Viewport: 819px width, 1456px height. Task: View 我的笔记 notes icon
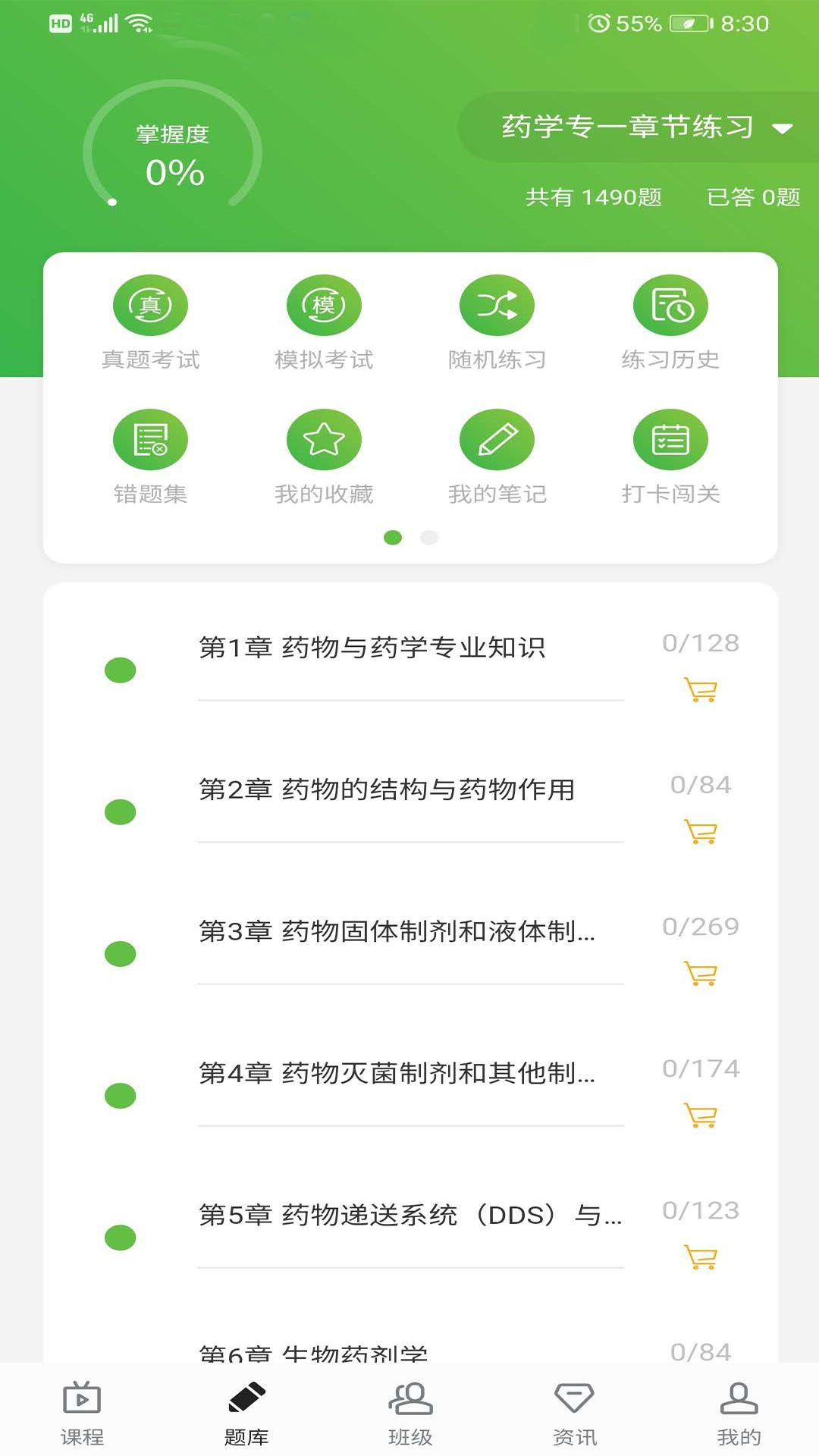point(497,438)
